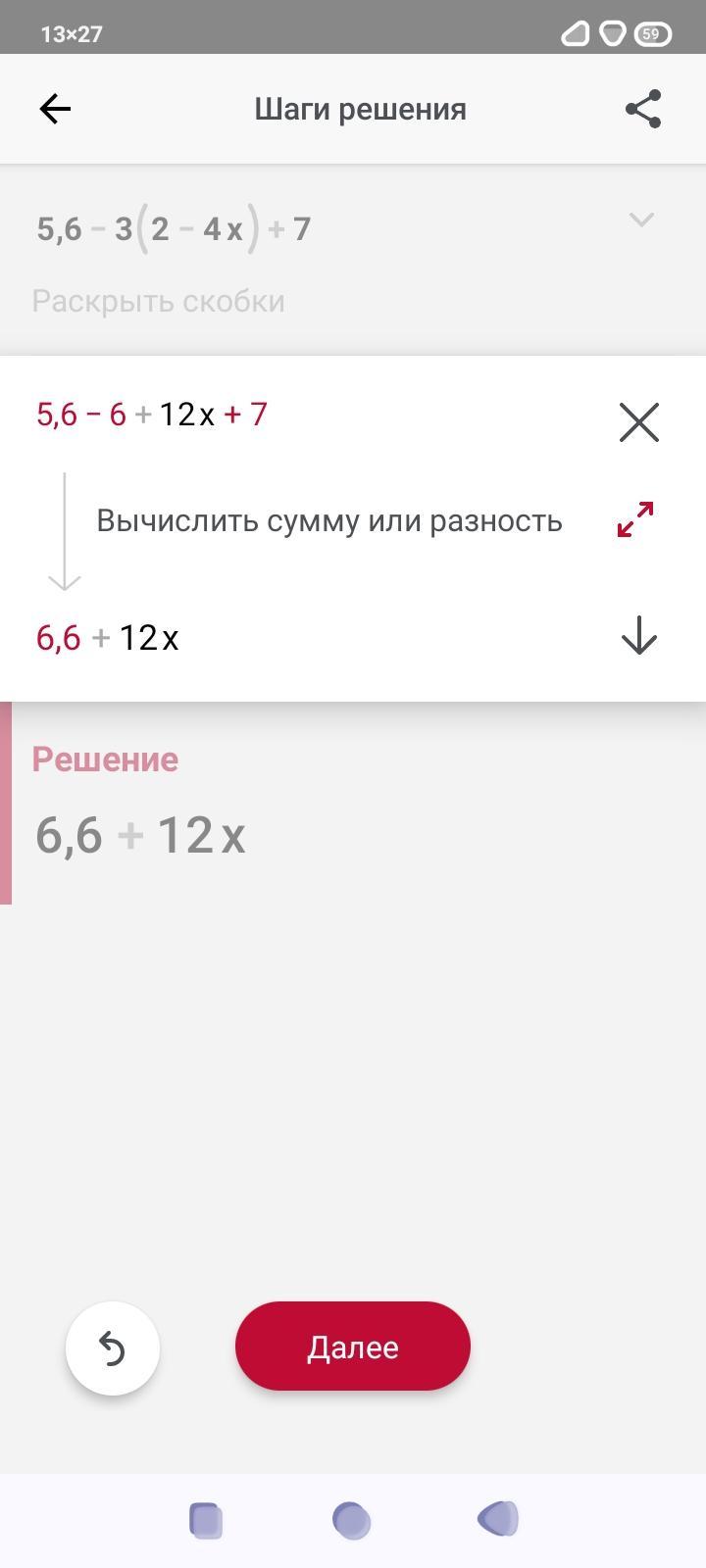Move to next step with down arrow

coord(639,635)
